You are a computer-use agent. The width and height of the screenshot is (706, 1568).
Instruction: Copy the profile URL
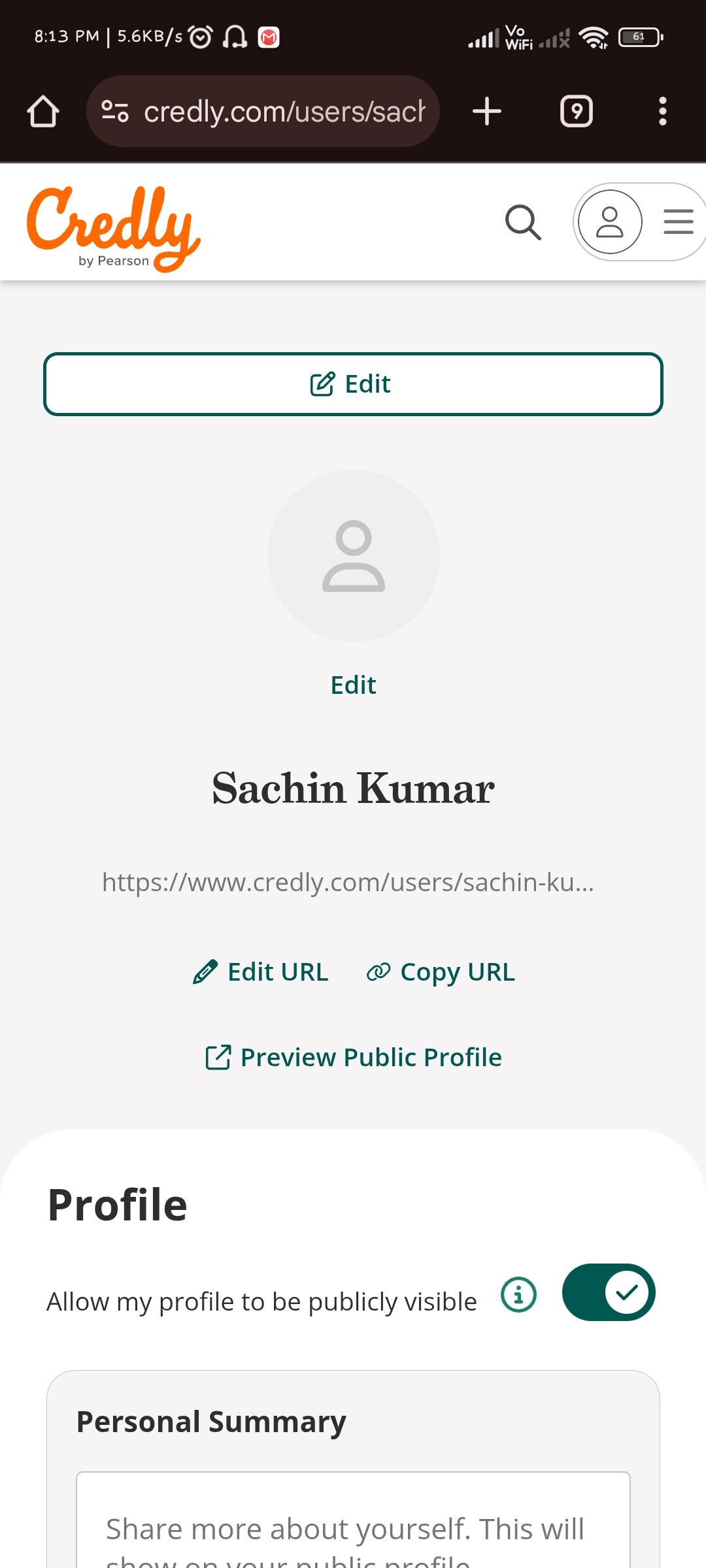(441, 972)
